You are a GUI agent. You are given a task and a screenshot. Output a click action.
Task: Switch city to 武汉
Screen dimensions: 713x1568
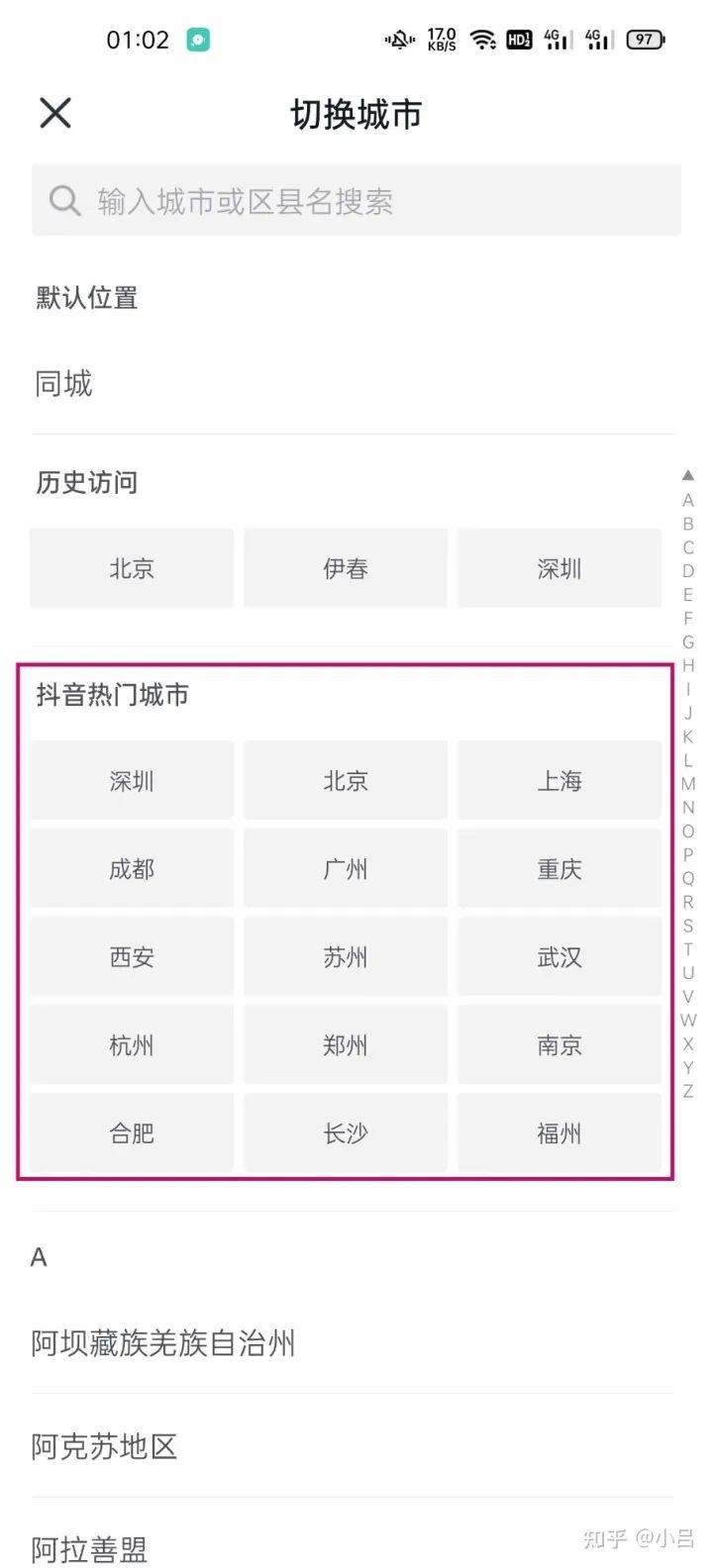[560, 957]
